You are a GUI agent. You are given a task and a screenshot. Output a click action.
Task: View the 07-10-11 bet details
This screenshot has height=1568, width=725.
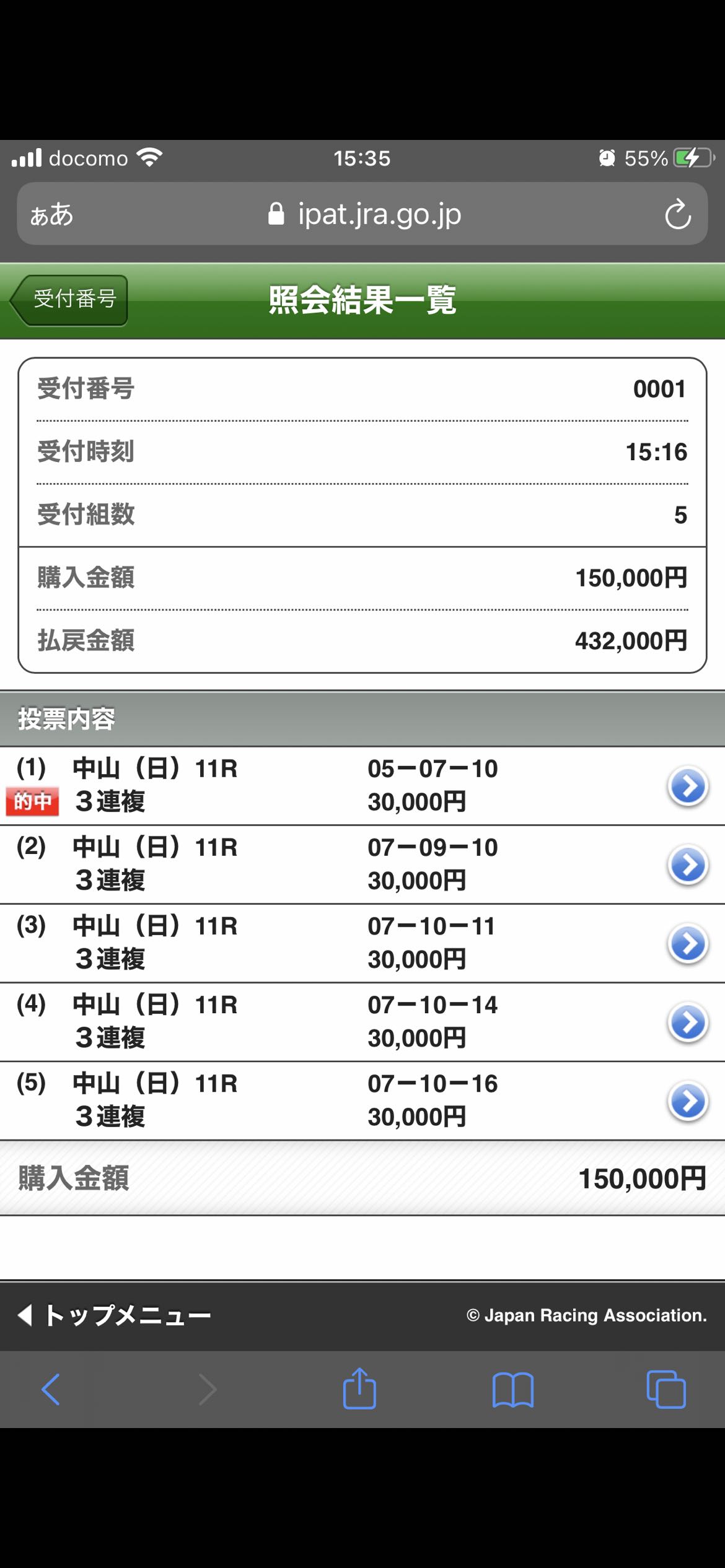click(687, 943)
